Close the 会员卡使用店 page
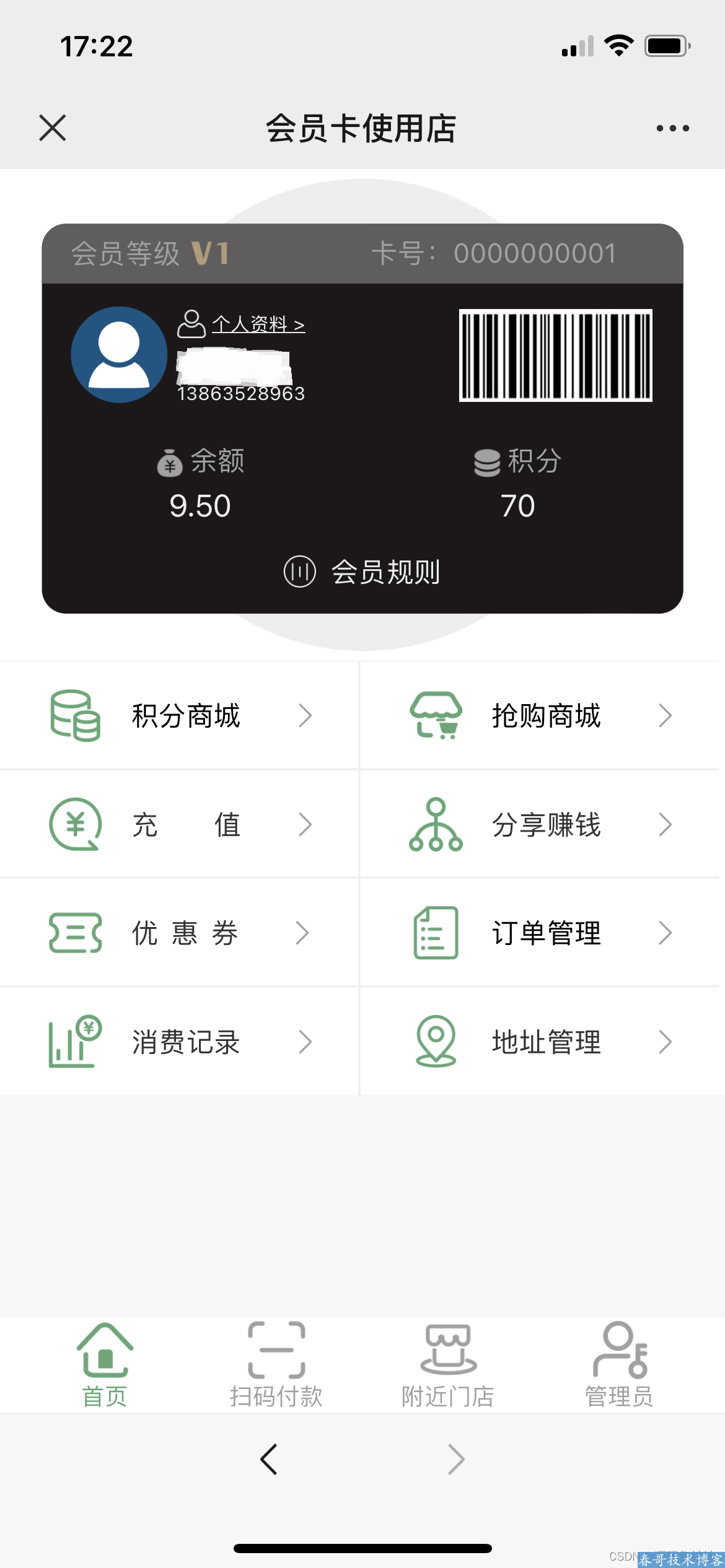This screenshot has width=725, height=1568. click(53, 128)
